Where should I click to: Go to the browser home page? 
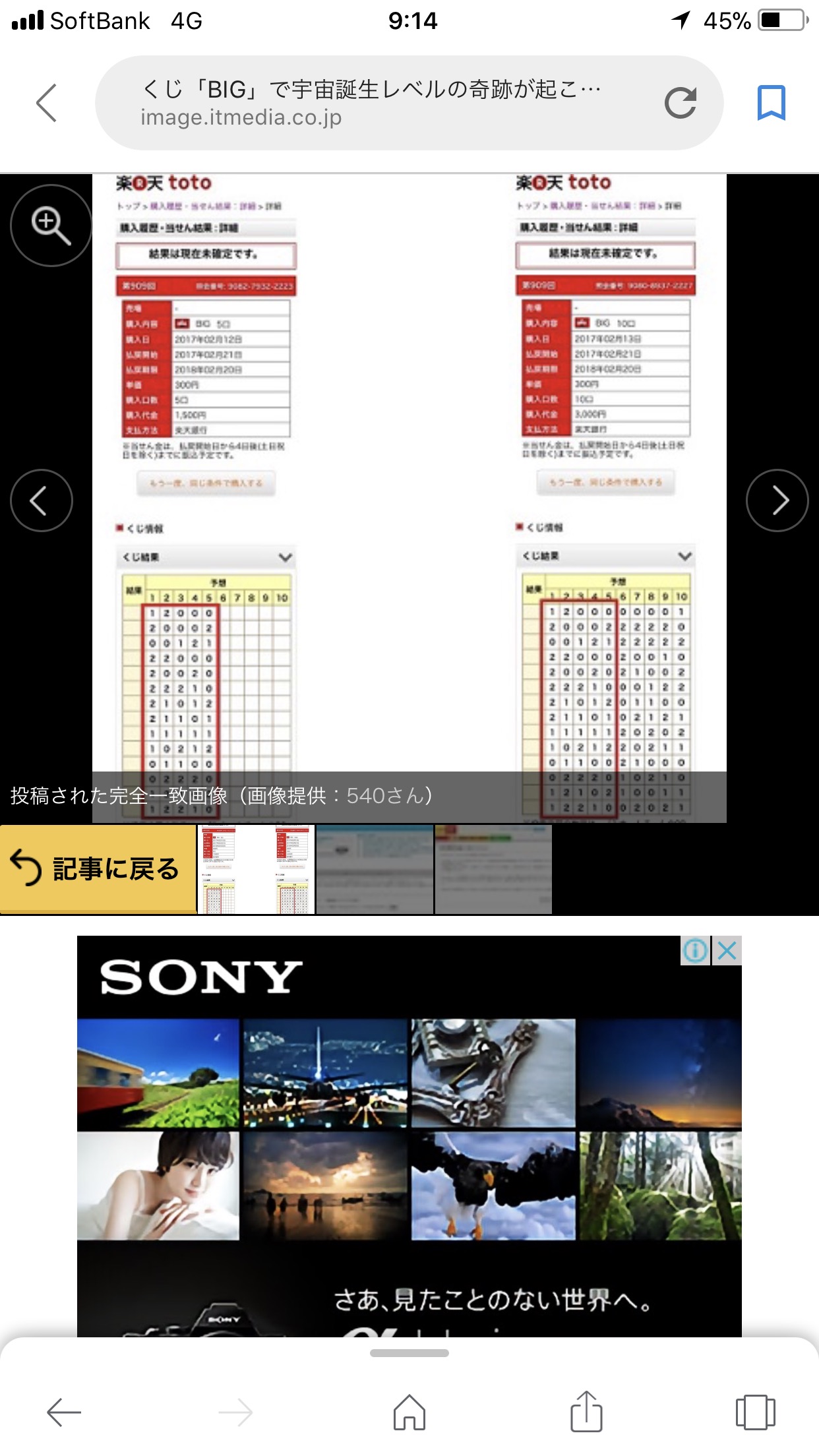coord(409,1412)
